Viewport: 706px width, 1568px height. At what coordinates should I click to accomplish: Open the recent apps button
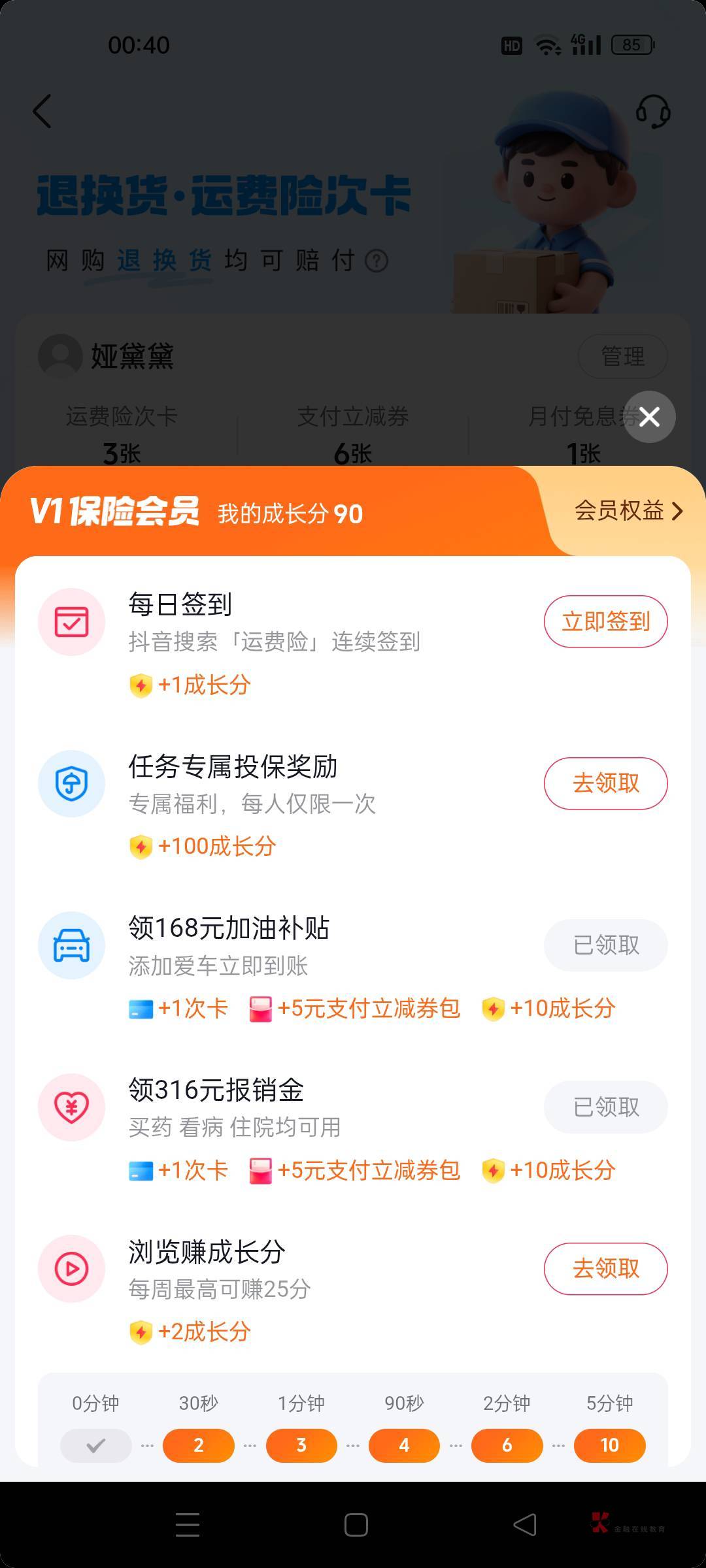tap(188, 1525)
